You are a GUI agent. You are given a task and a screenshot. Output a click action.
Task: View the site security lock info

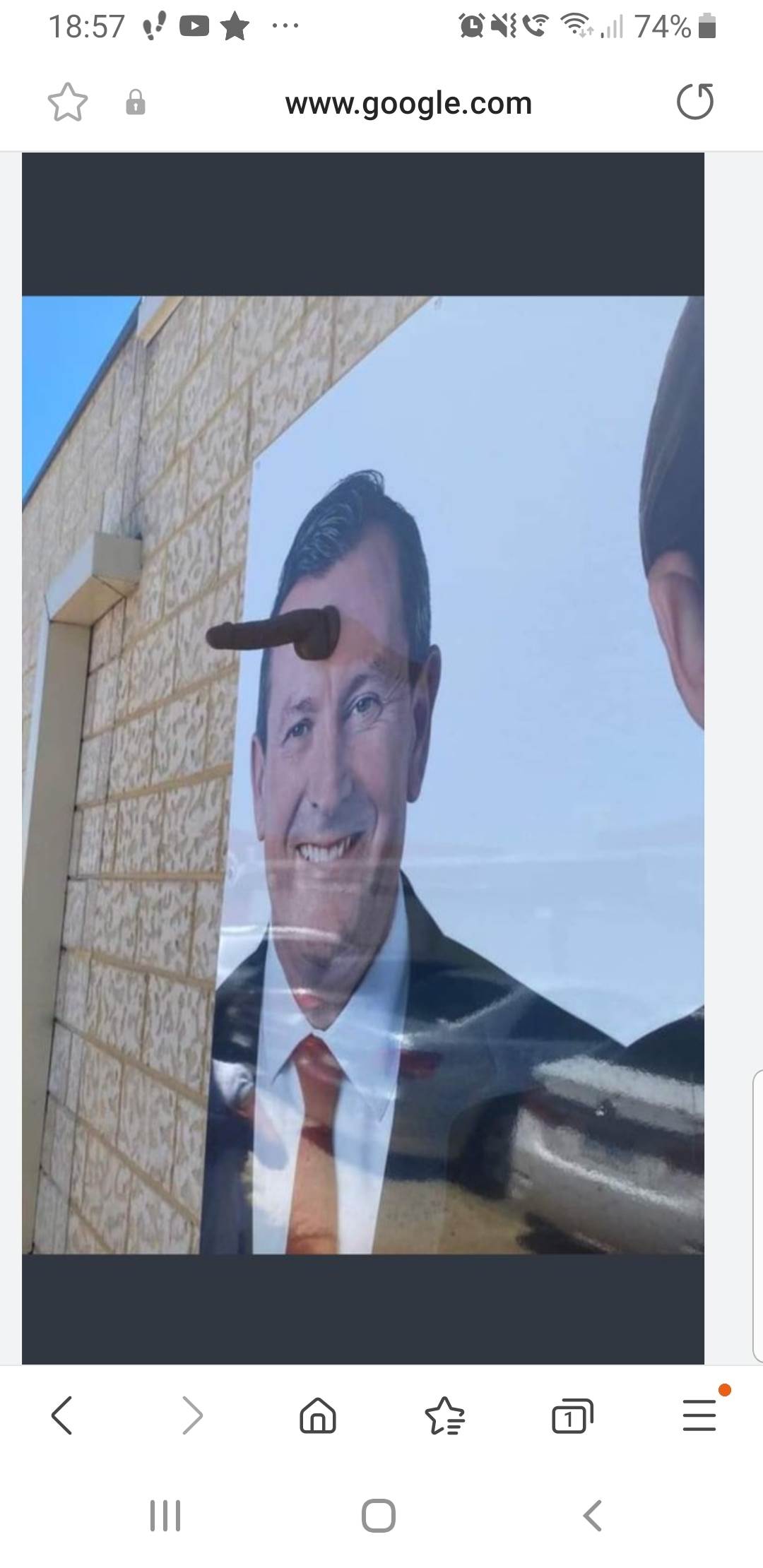(x=136, y=103)
